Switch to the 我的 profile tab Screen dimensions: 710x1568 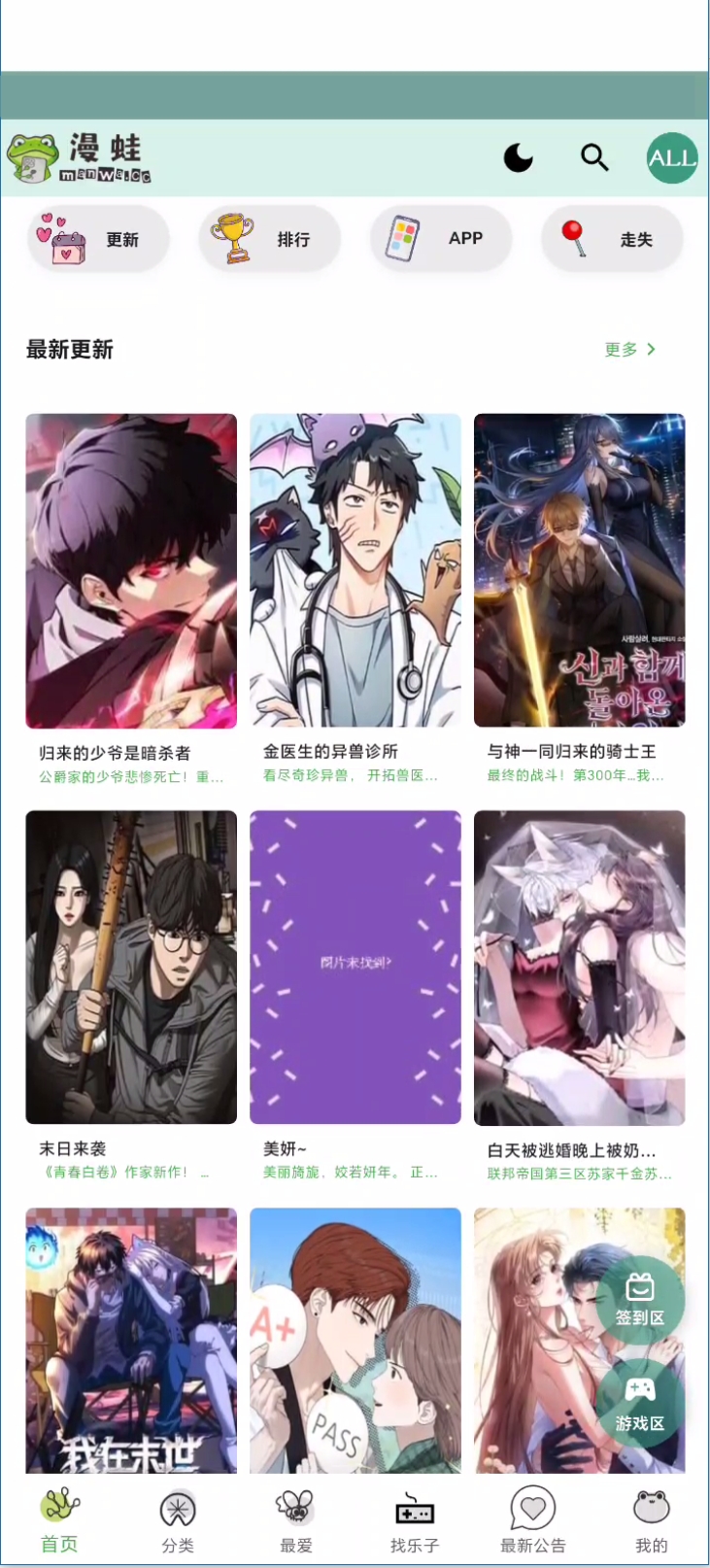[x=651, y=1522]
